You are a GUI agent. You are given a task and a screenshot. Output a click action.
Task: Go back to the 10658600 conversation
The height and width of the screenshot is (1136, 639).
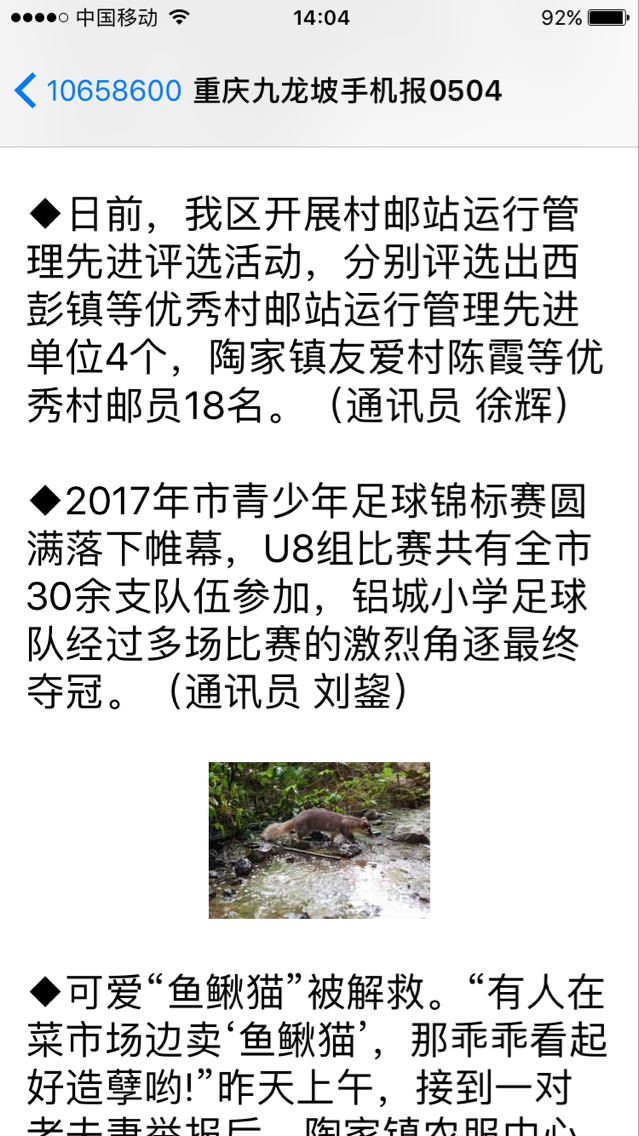[x=98, y=91]
